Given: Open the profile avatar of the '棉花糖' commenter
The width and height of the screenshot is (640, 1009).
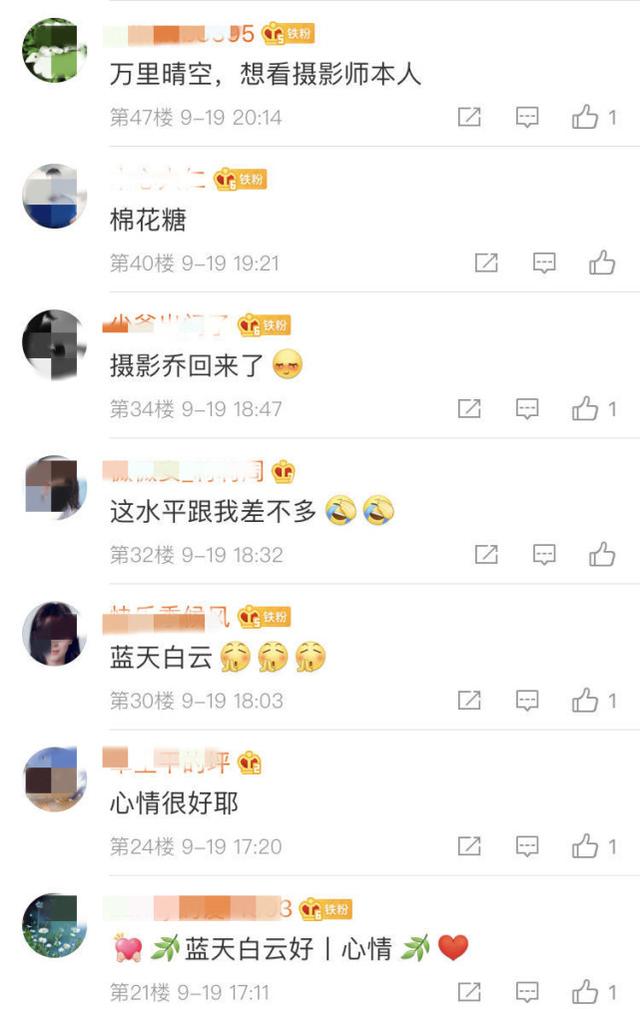Looking at the screenshot, I should pyautogui.click(x=54, y=196).
